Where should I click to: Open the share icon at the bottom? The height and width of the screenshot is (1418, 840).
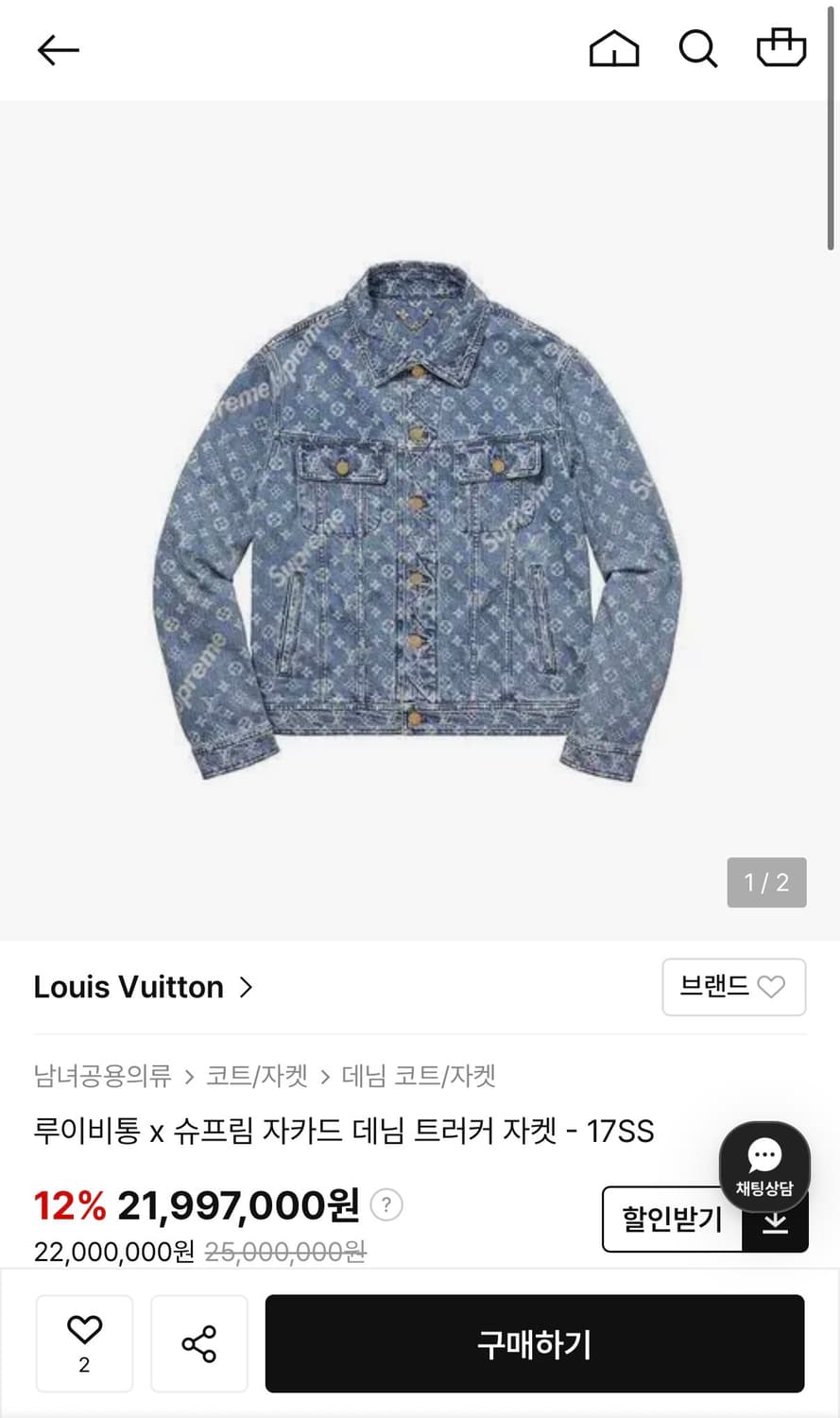[x=199, y=1342]
